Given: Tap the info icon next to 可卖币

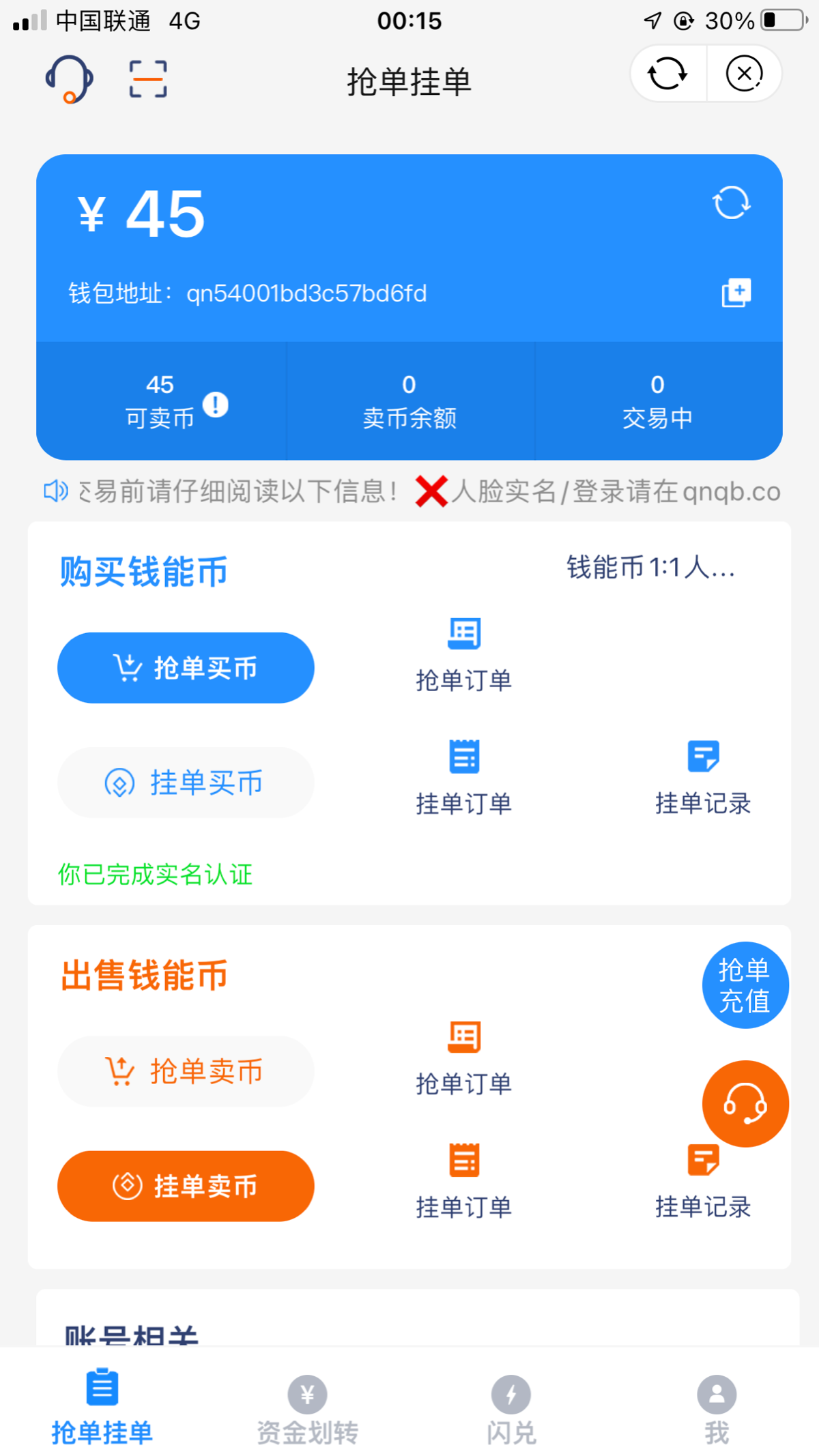Looking at the screenshot, I should (x=216, y=405).
